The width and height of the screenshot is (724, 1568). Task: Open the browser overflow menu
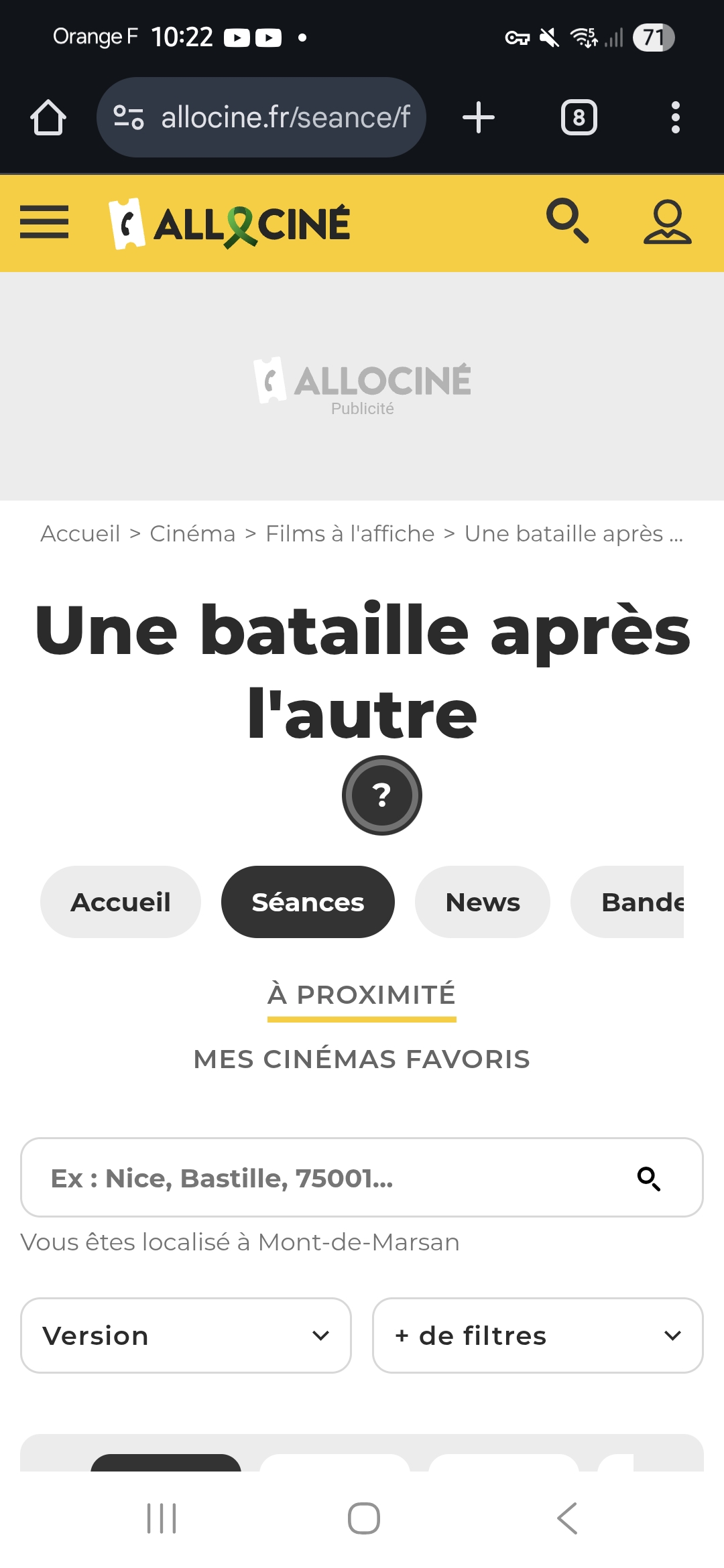(x=675, y=118)
